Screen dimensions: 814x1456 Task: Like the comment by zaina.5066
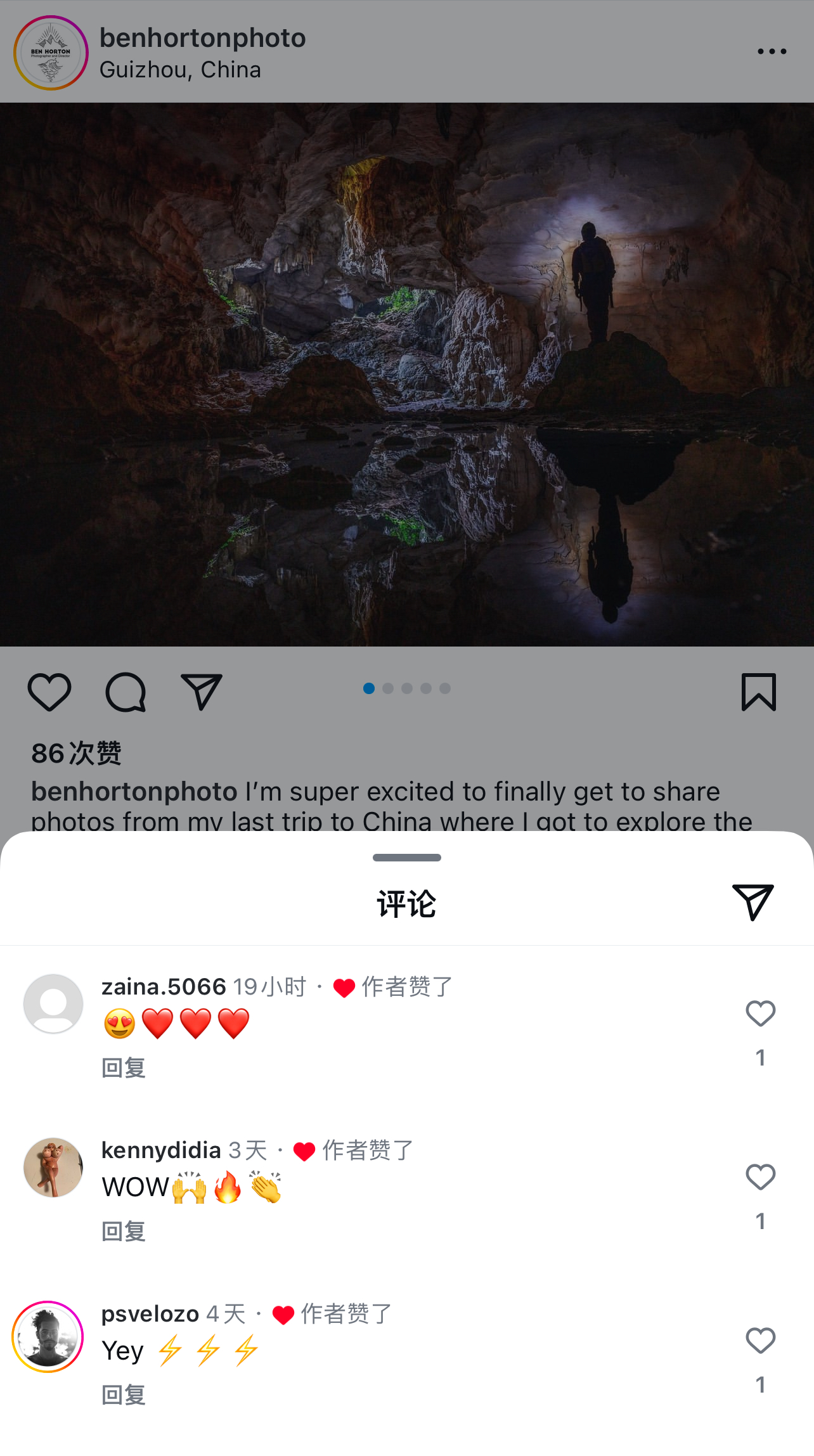click(760, 1014)
